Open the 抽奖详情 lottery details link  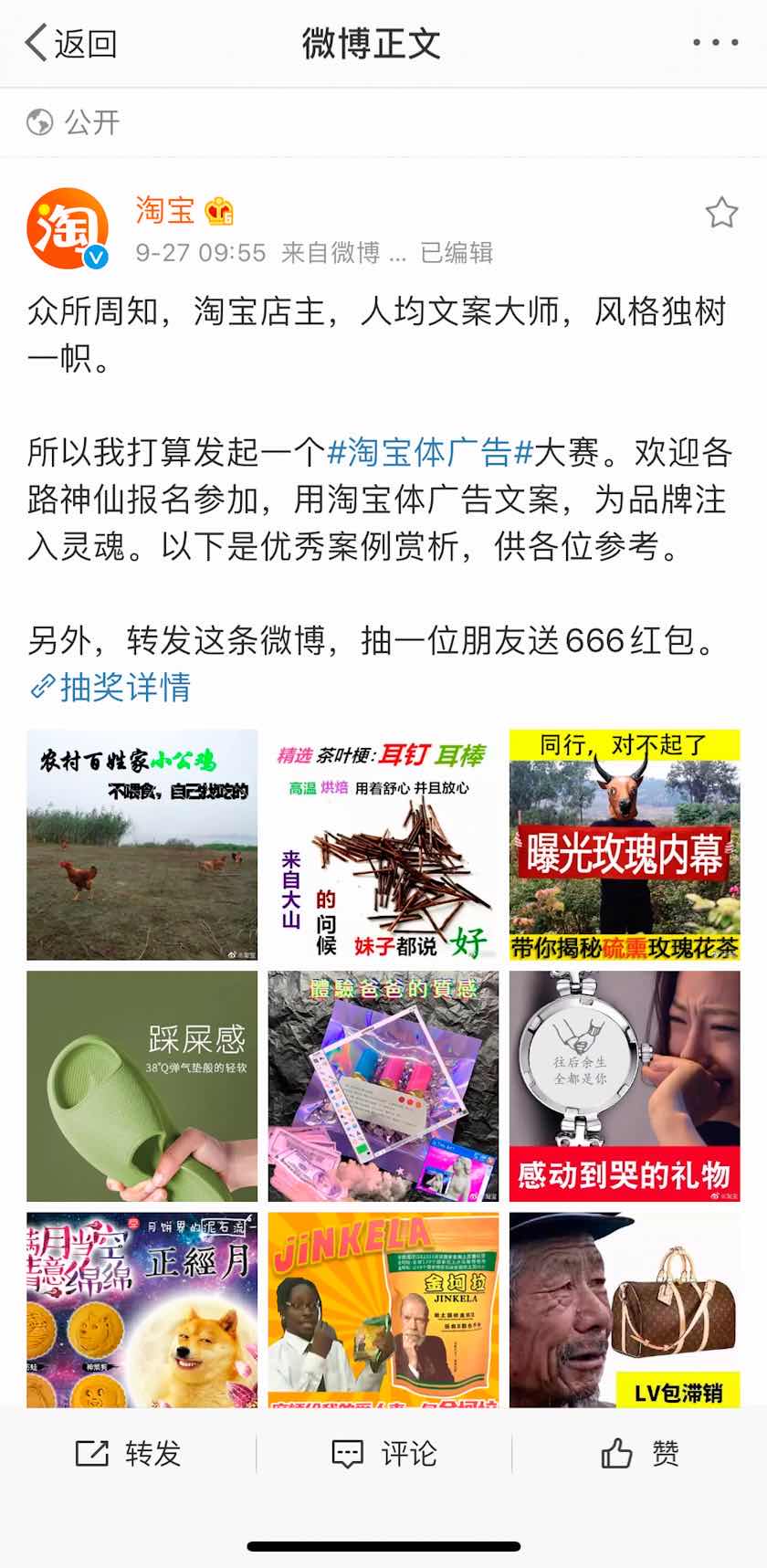click(111, 687)
